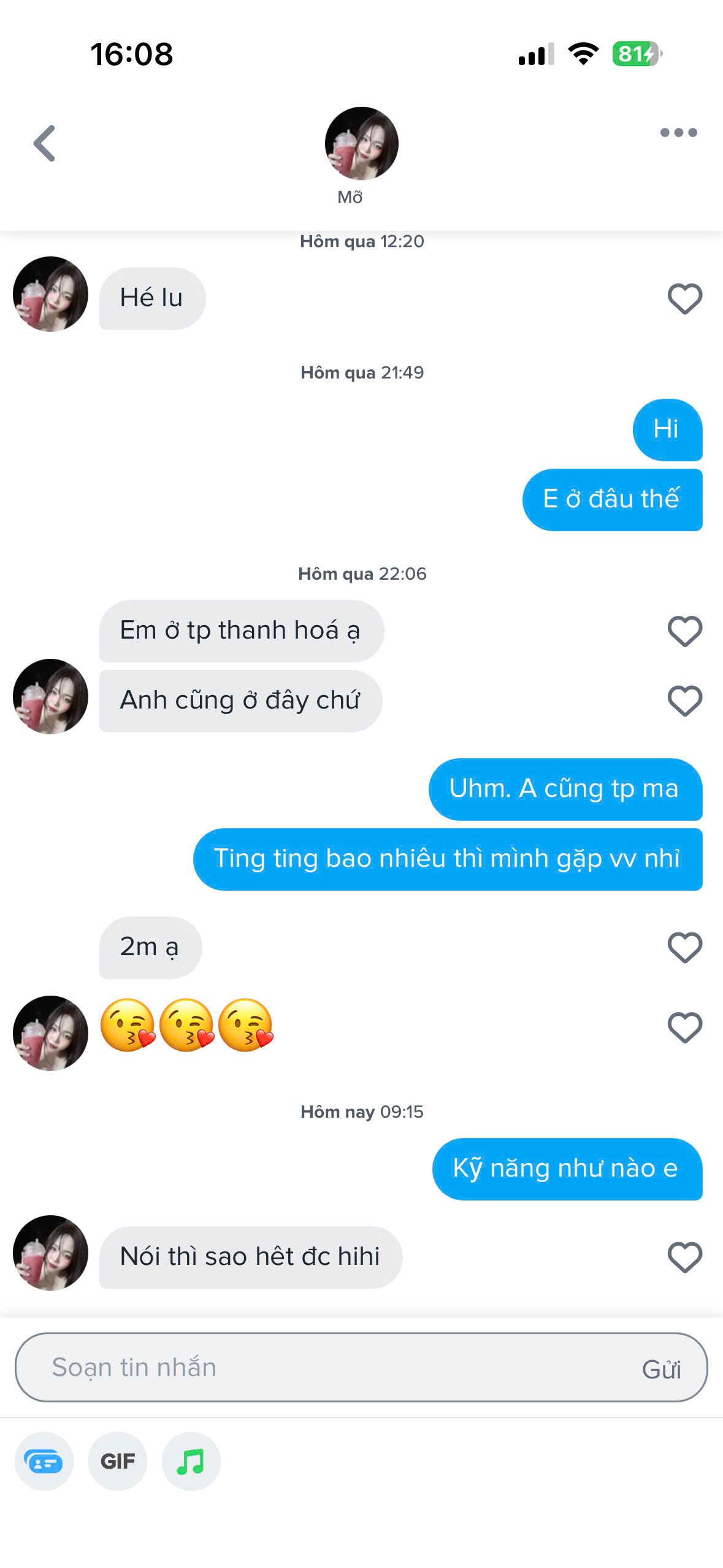Like the "Nói thì sao hết đc hihi" message
Viewport: 723px width, 1568px height.
tap(684, 1257)
